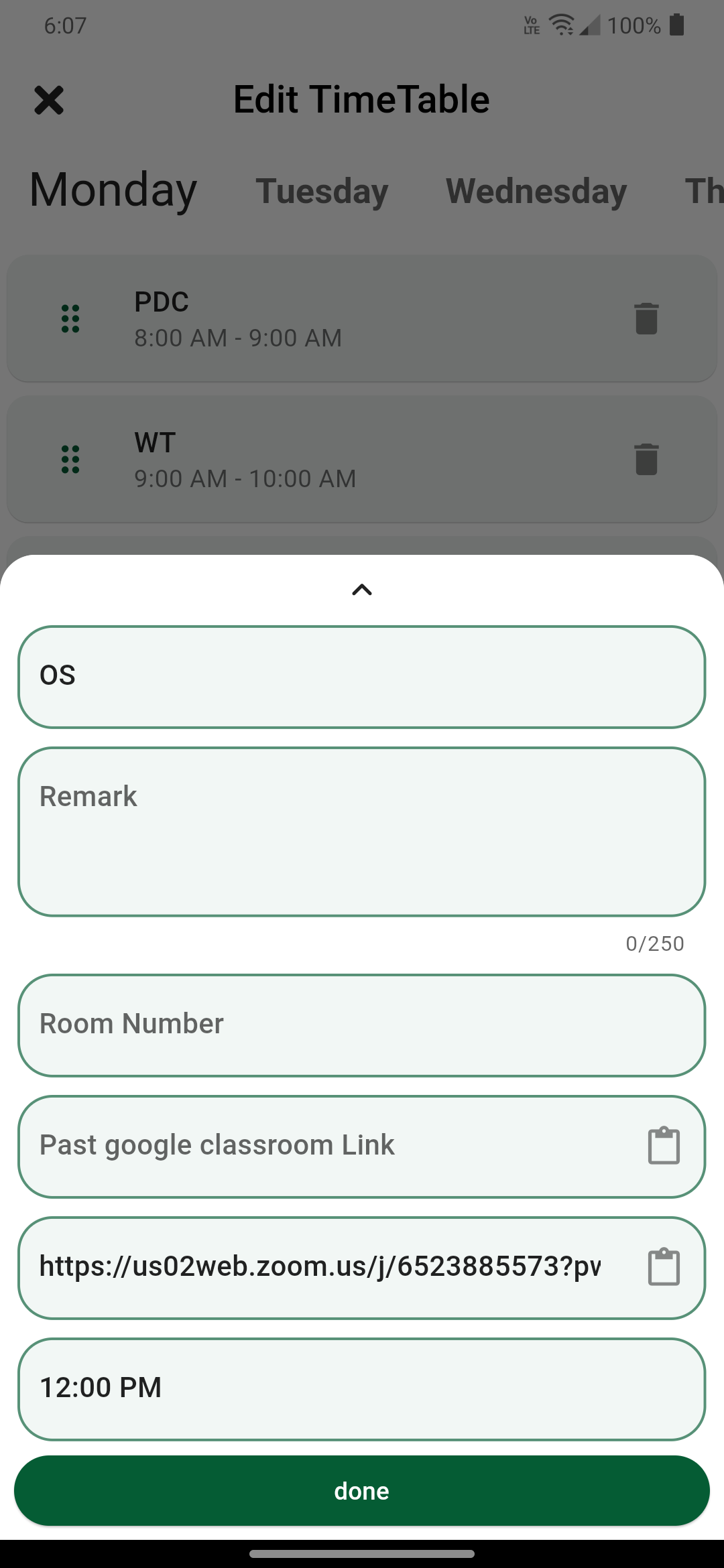Screen dimensions: 724x1568
Task: Delete the PDC class entry
Action: (646, 318)
